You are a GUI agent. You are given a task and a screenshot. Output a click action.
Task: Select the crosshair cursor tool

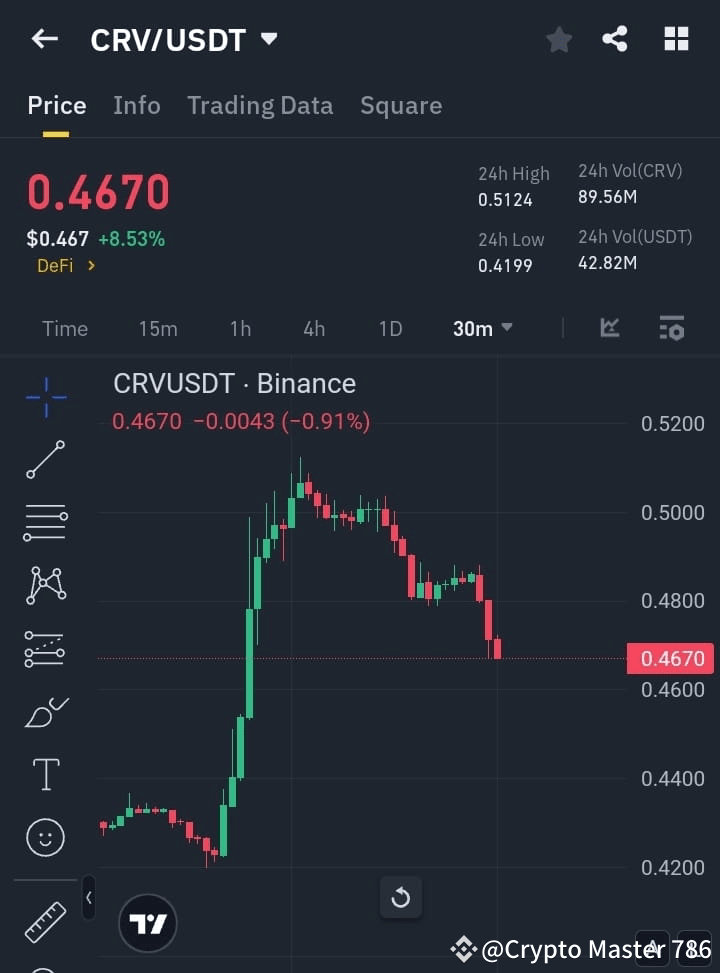45,397
